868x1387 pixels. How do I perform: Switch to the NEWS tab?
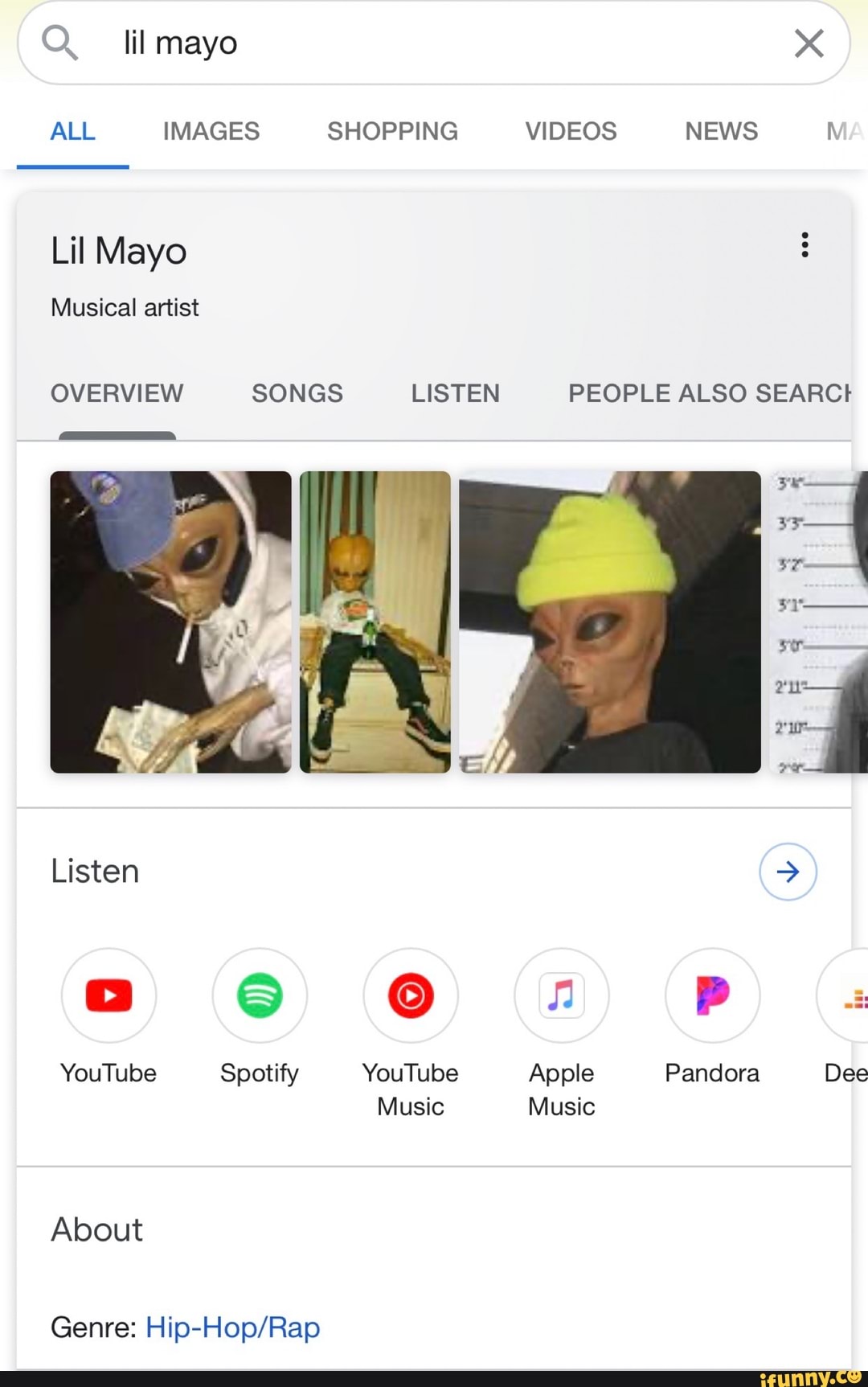click(721, 130)
